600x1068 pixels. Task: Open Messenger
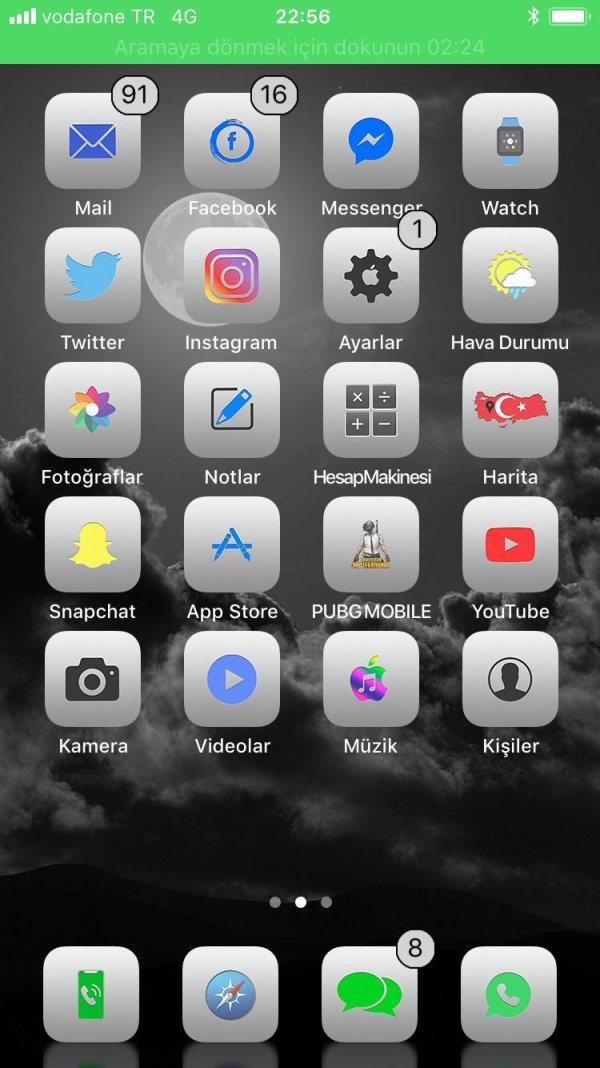(371, 142)
